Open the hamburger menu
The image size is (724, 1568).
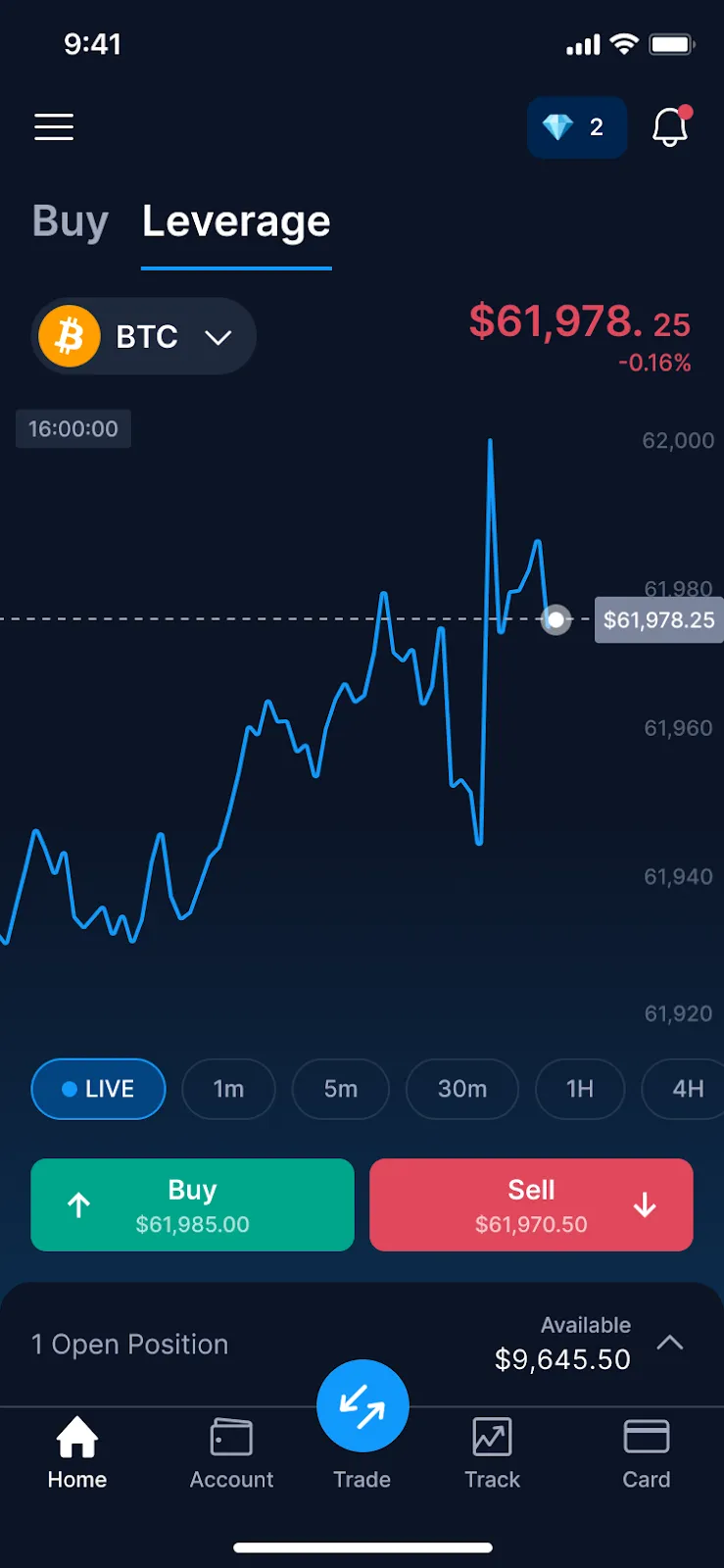[x=54, y=126]
